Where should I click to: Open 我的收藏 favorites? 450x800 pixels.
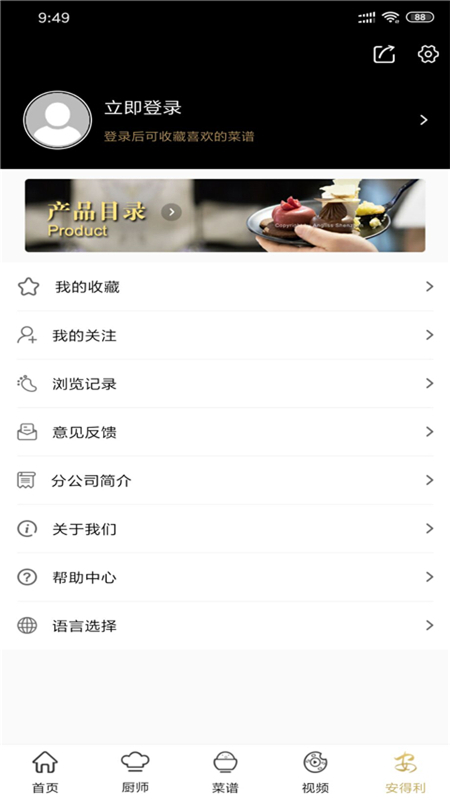[225, 287]
